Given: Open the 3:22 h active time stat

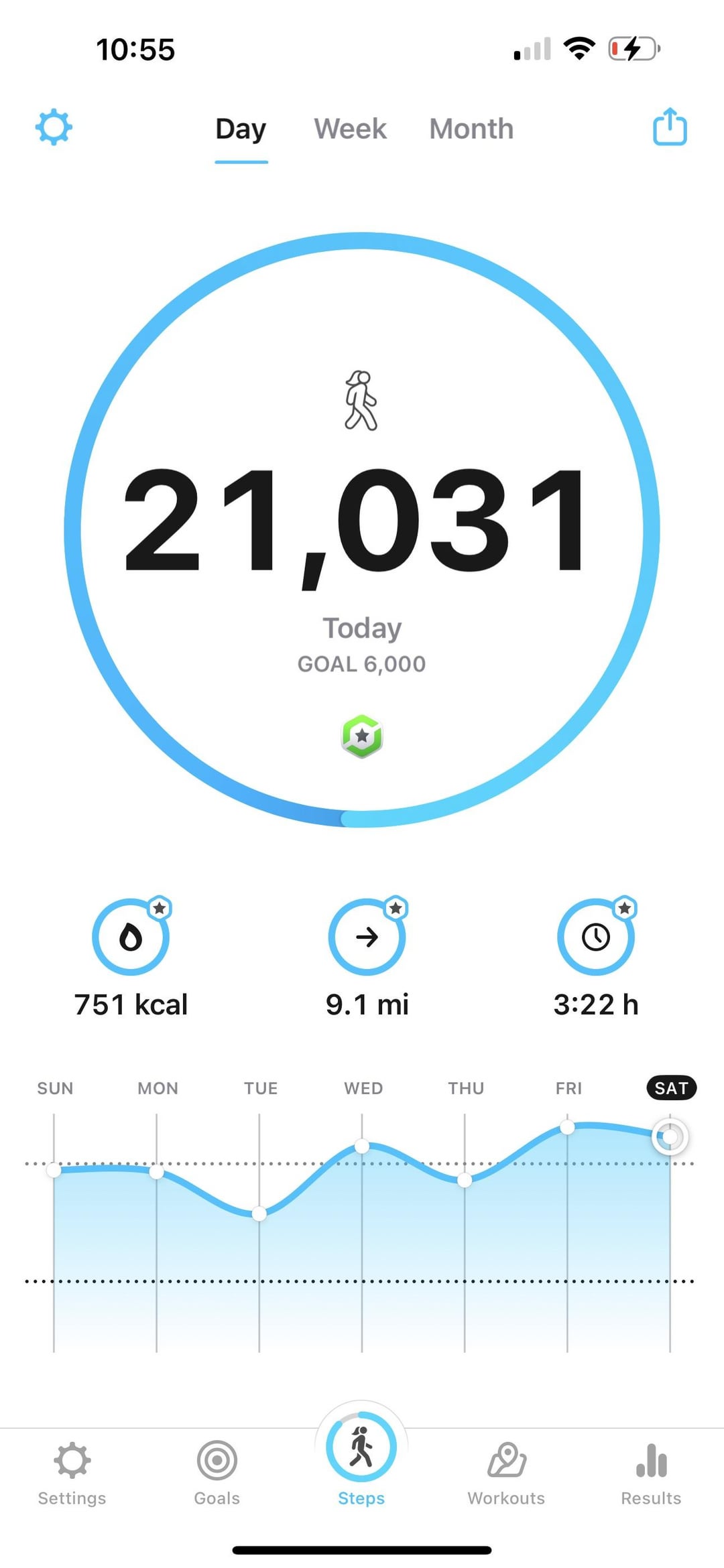Looking at the screenshot, I should 596,957.
